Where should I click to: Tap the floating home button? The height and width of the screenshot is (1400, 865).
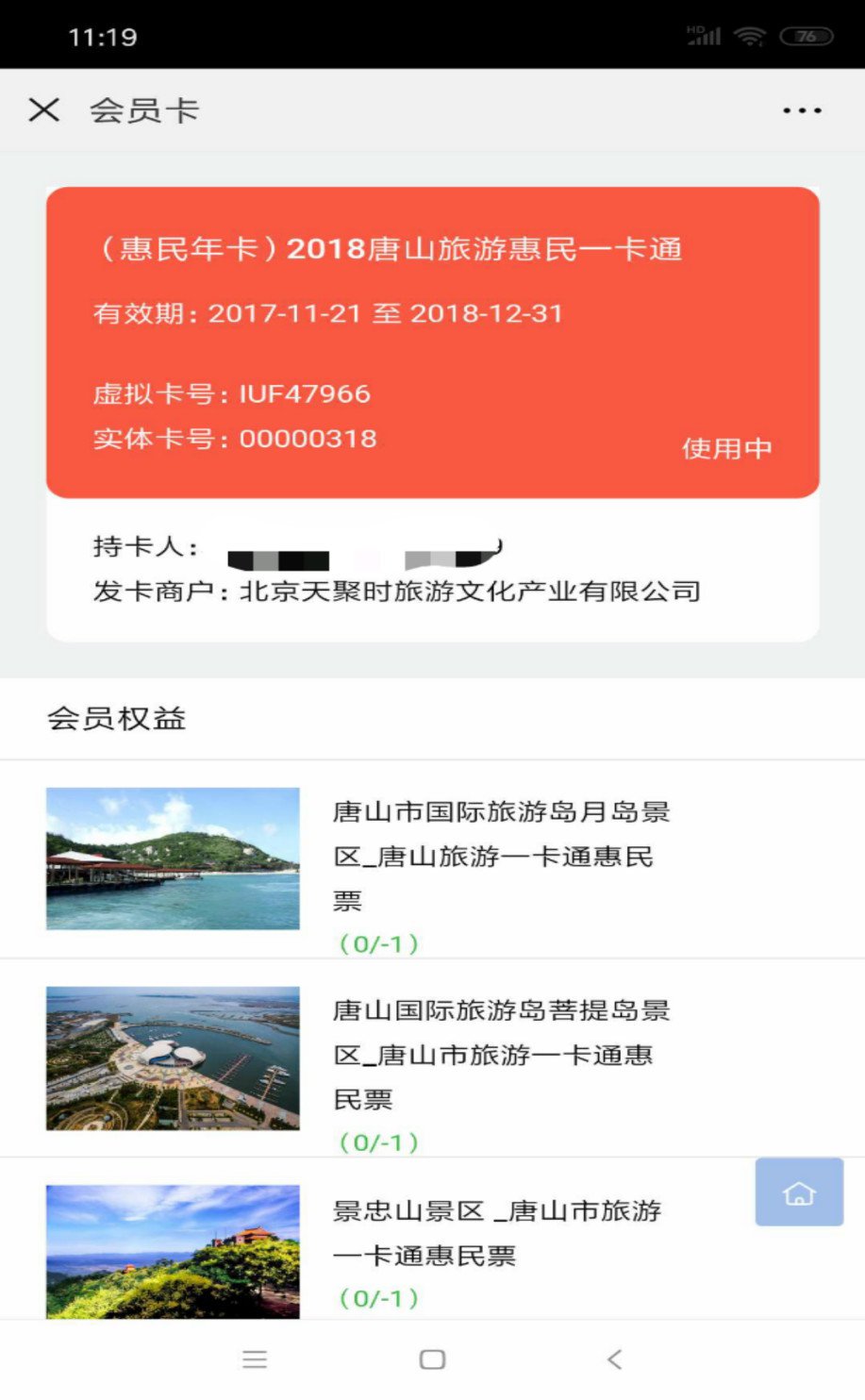(799, 1192)
